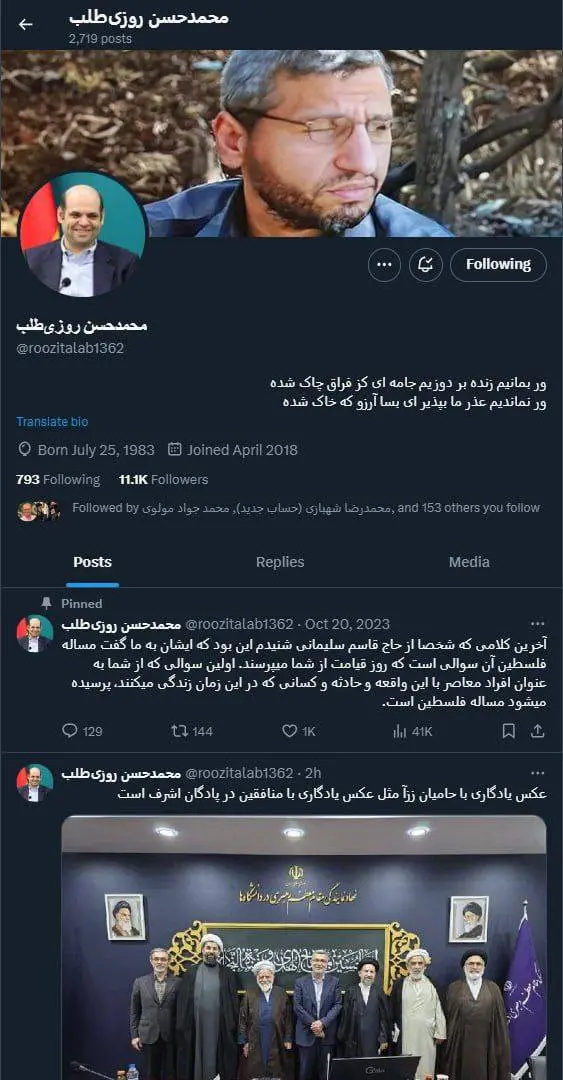Repost the pinned post with 144 reposts
The image size is (563, 1080).
pyautogui.click(x=192, y=731)
